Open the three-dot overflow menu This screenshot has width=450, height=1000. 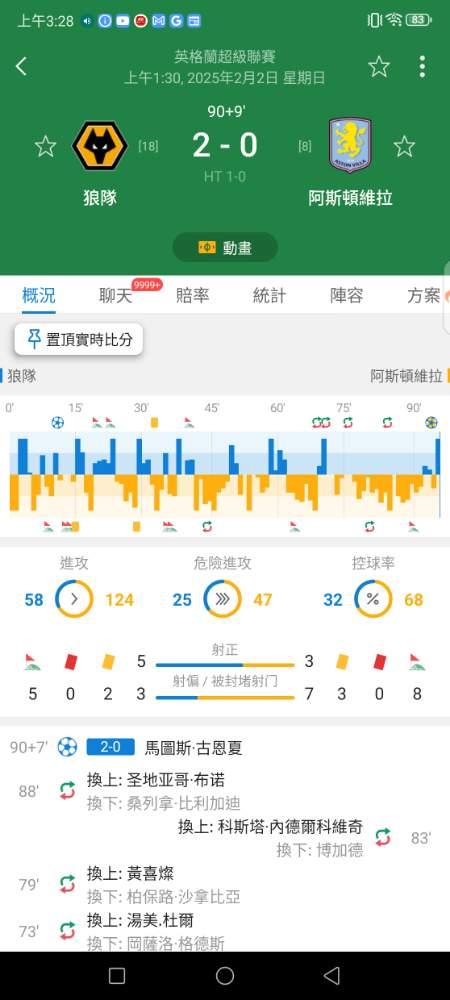point(422,66)
